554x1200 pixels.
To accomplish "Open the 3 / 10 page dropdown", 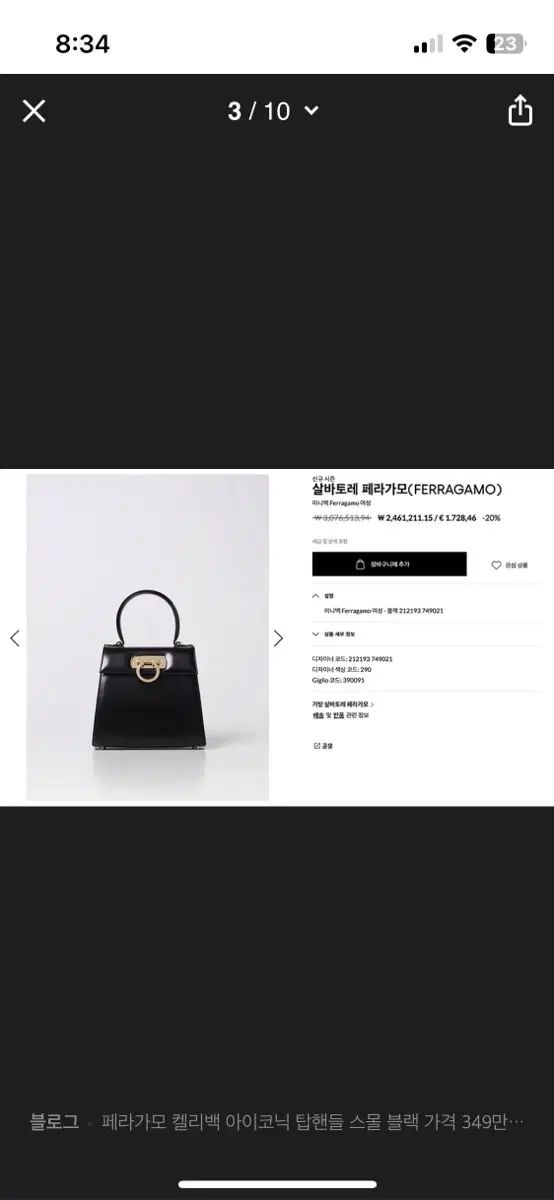I will point(272,111).
